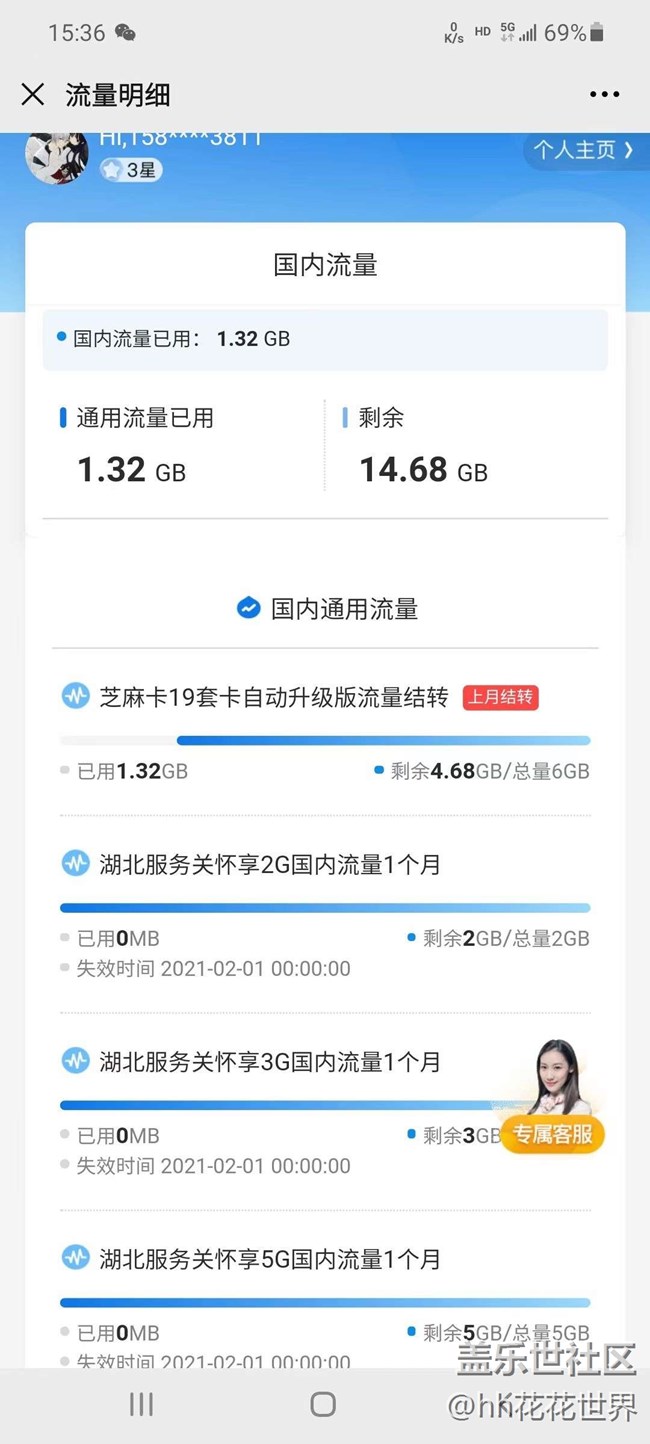Tap the system home button

323,1404
